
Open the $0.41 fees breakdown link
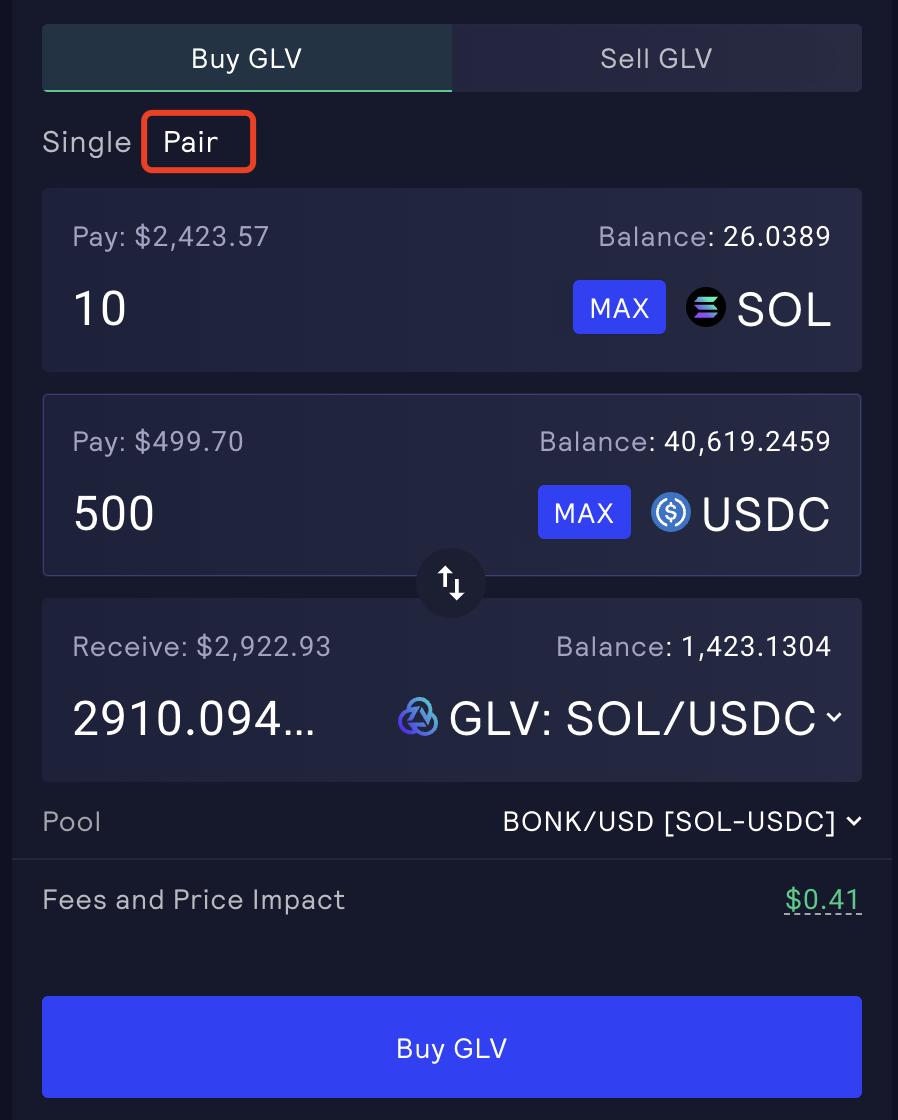click(822, 899)
